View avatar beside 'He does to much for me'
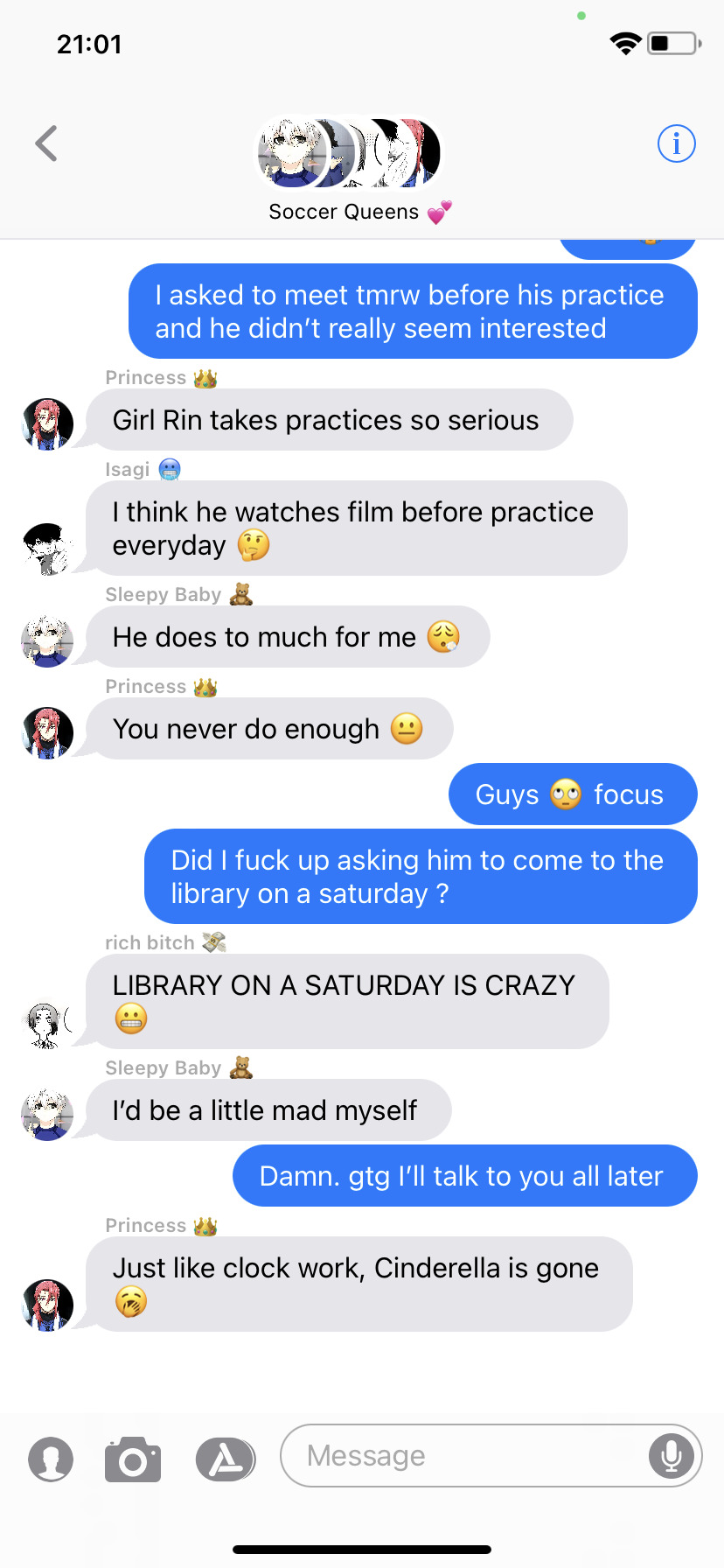This screenshot has width=724, height=1568. point(47,640)
